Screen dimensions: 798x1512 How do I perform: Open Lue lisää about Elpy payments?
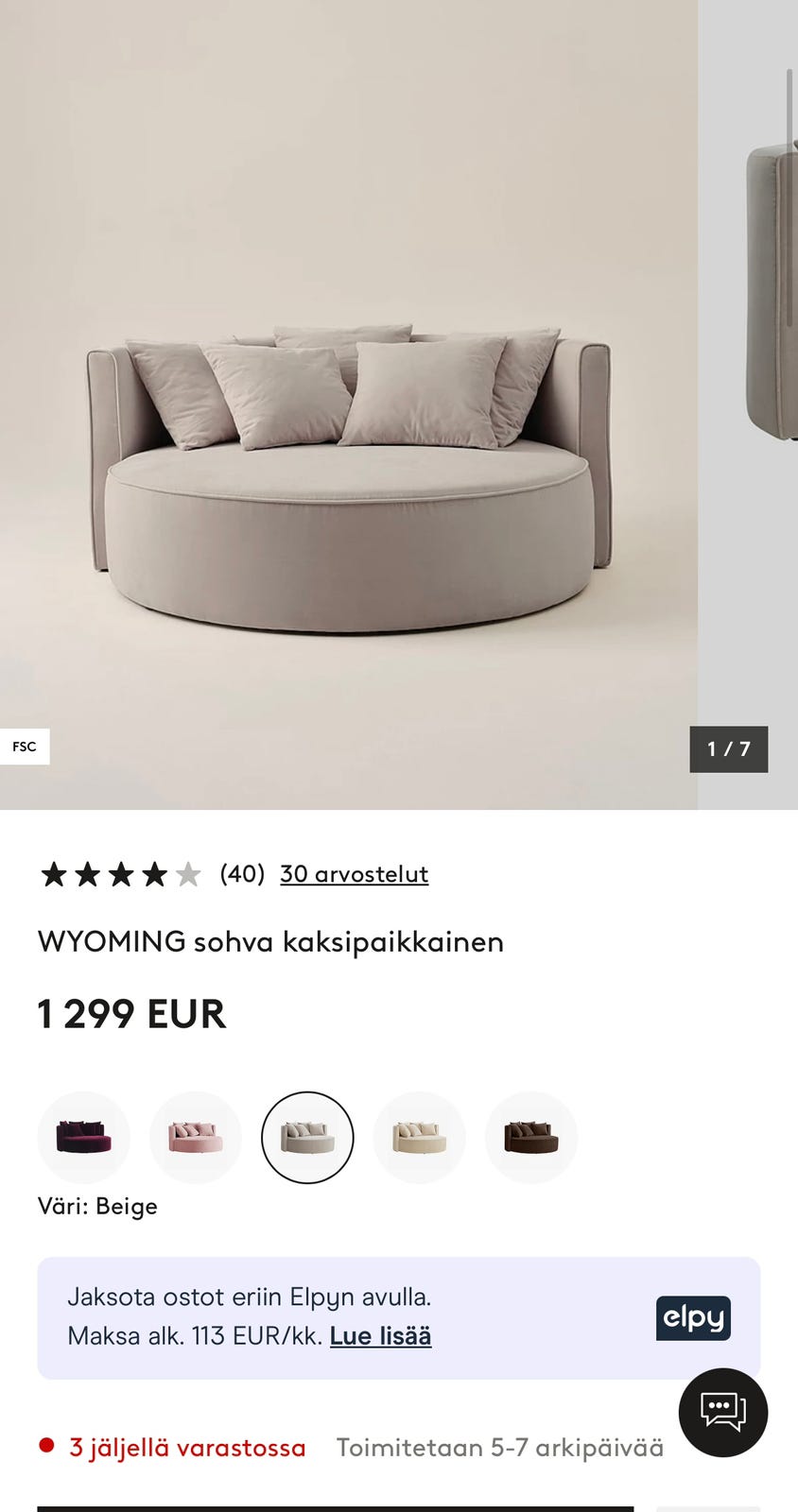380,1336
